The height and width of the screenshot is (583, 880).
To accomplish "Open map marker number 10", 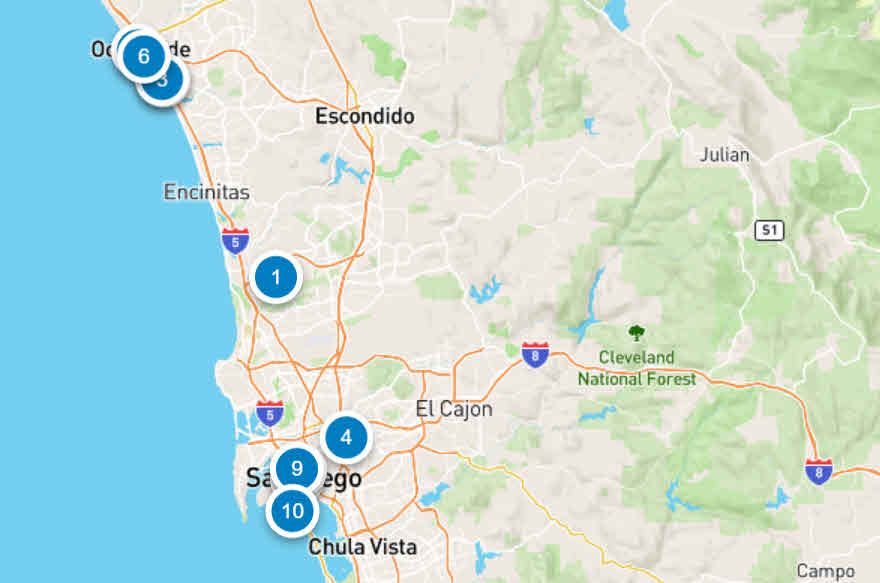I will tap(293, 511).
